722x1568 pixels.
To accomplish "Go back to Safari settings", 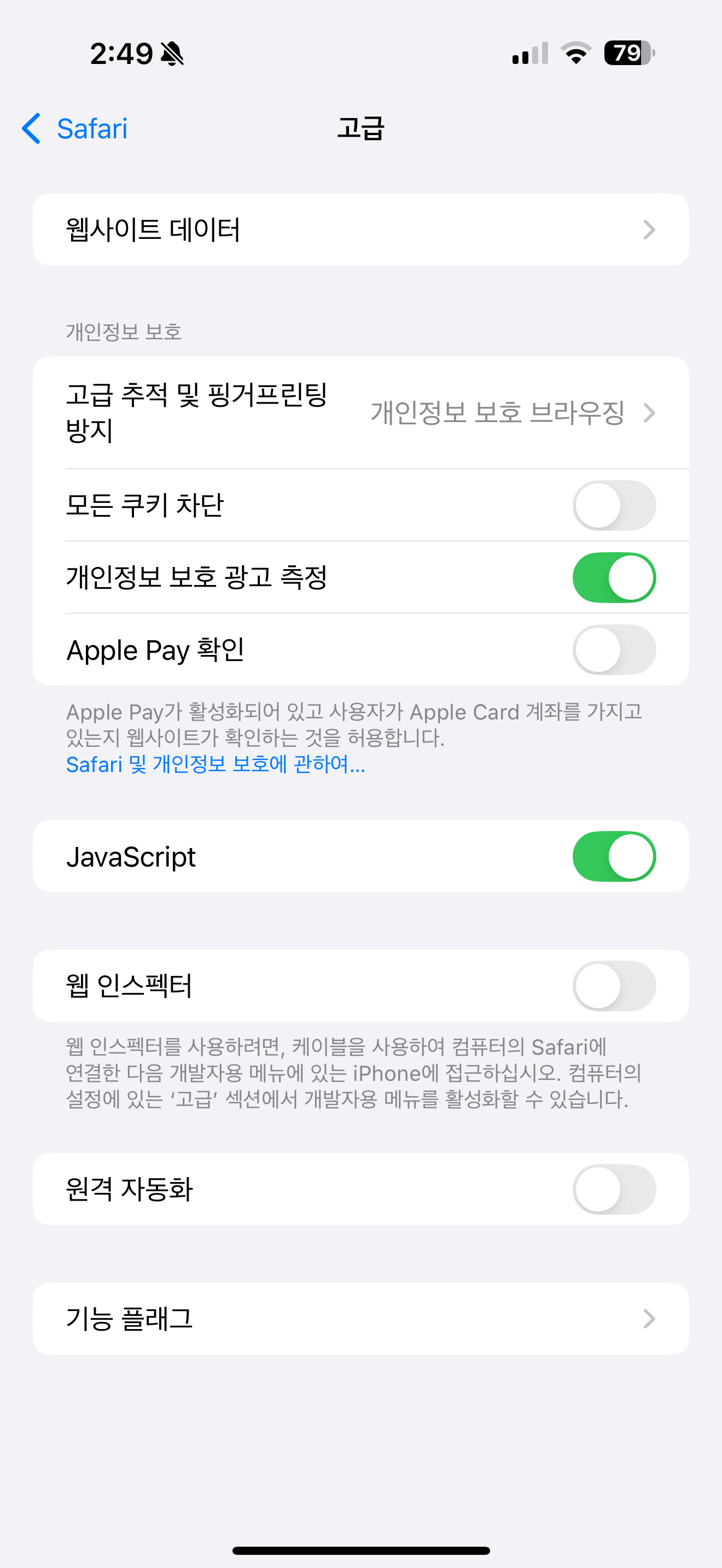I will [x=75, y=128].
